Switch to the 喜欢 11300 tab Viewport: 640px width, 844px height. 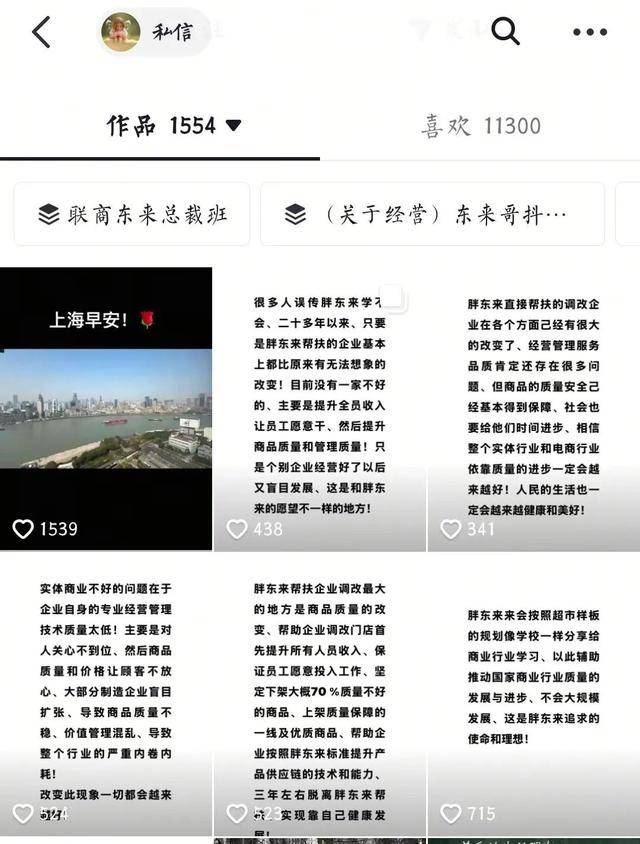coord(480,126)
